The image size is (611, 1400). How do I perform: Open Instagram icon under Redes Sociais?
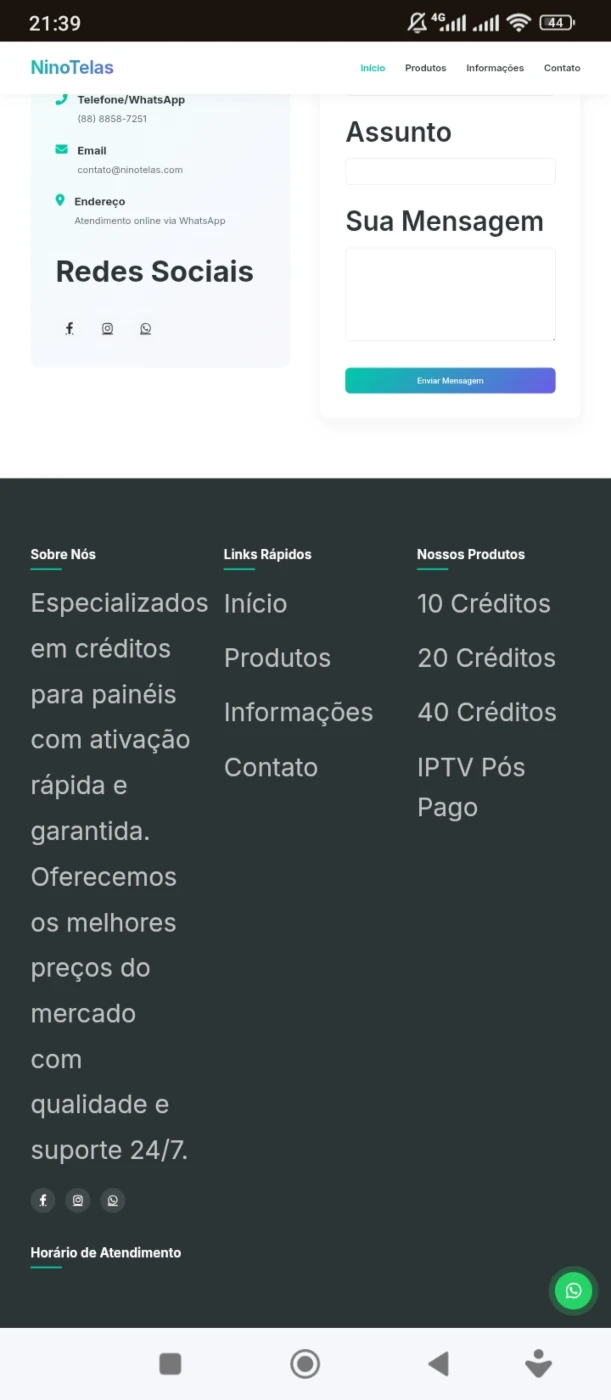[x=107, y=328]
